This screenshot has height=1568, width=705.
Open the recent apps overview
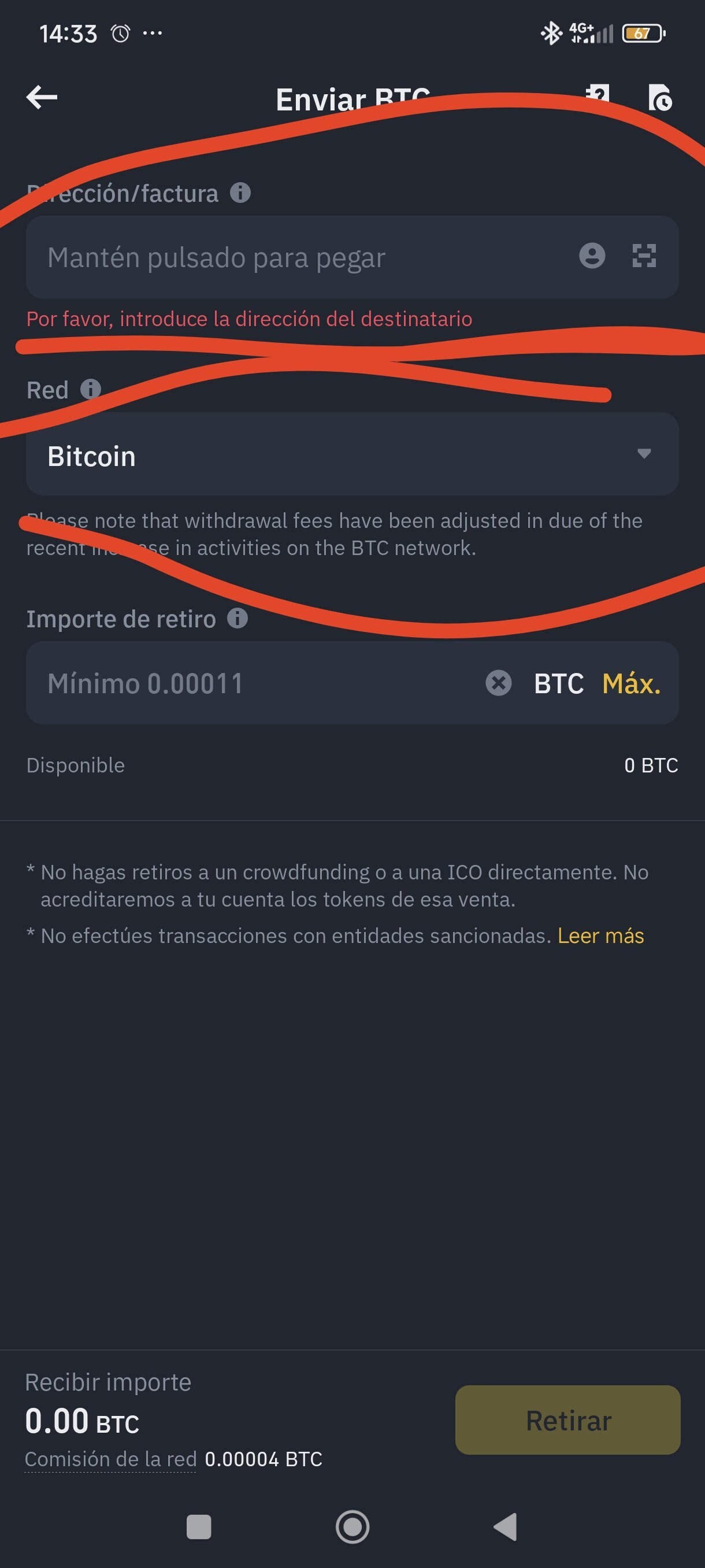[199, 1526]
